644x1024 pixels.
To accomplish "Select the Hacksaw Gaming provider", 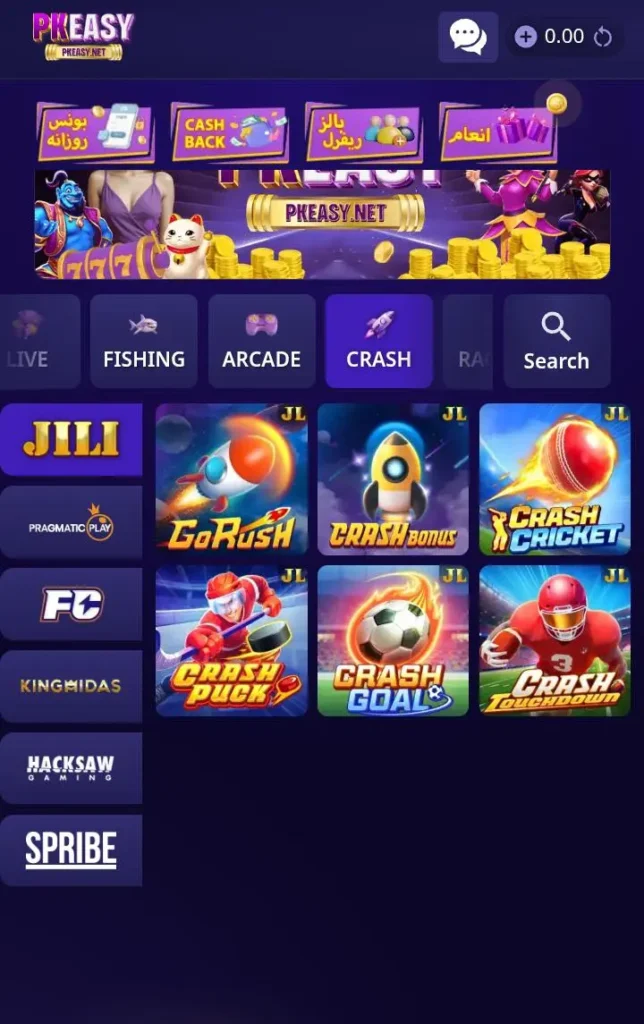I will [70, 768].
